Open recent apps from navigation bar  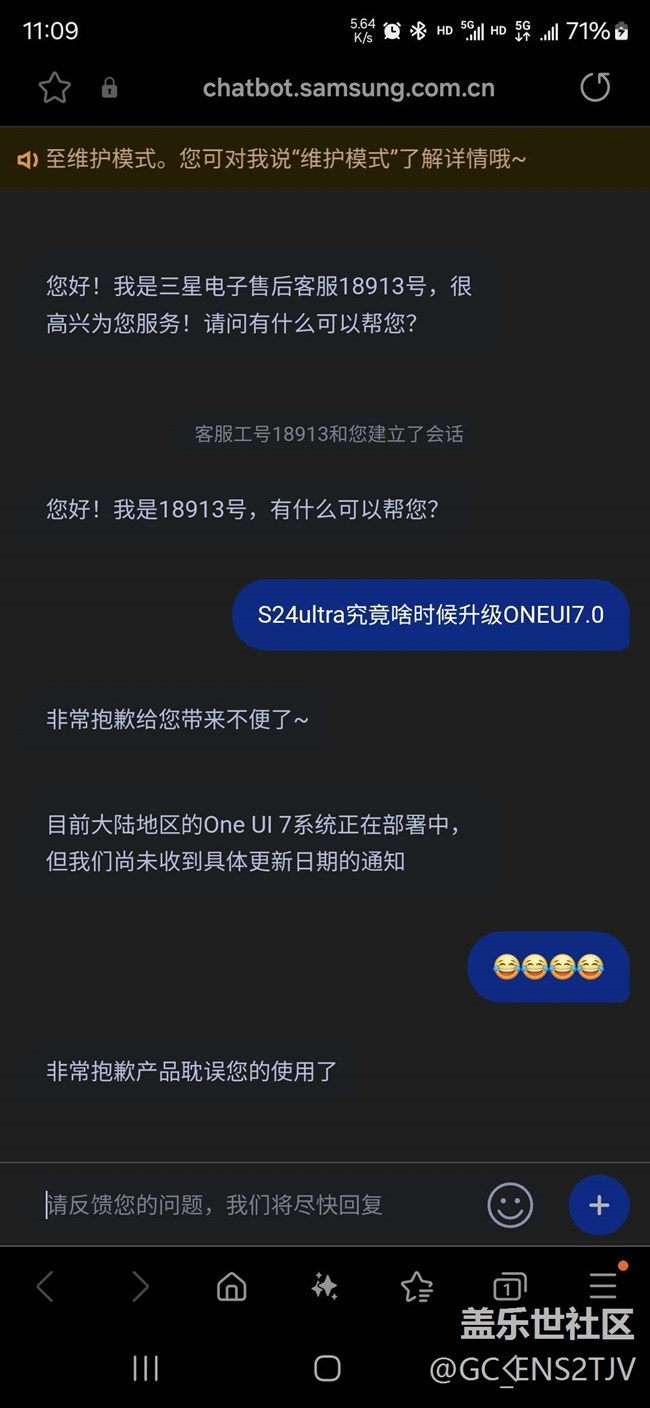click(x=146, y=1369)
